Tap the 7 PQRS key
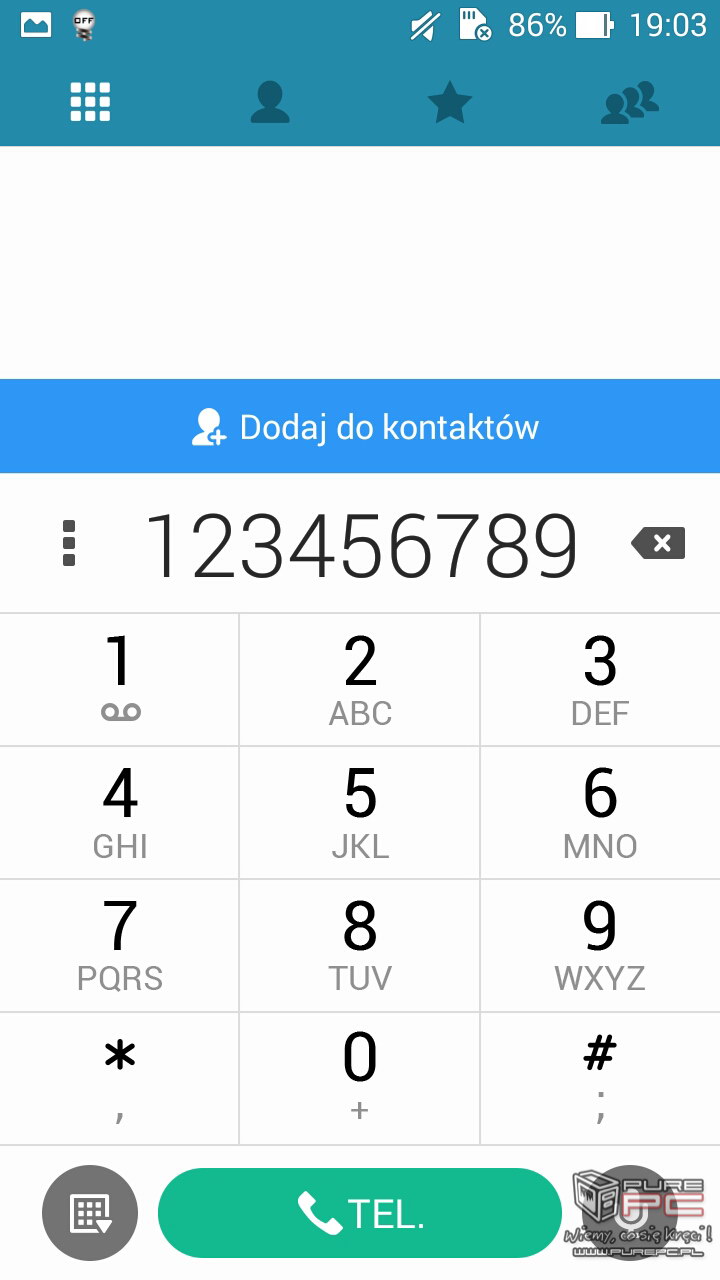 [120, 946]
